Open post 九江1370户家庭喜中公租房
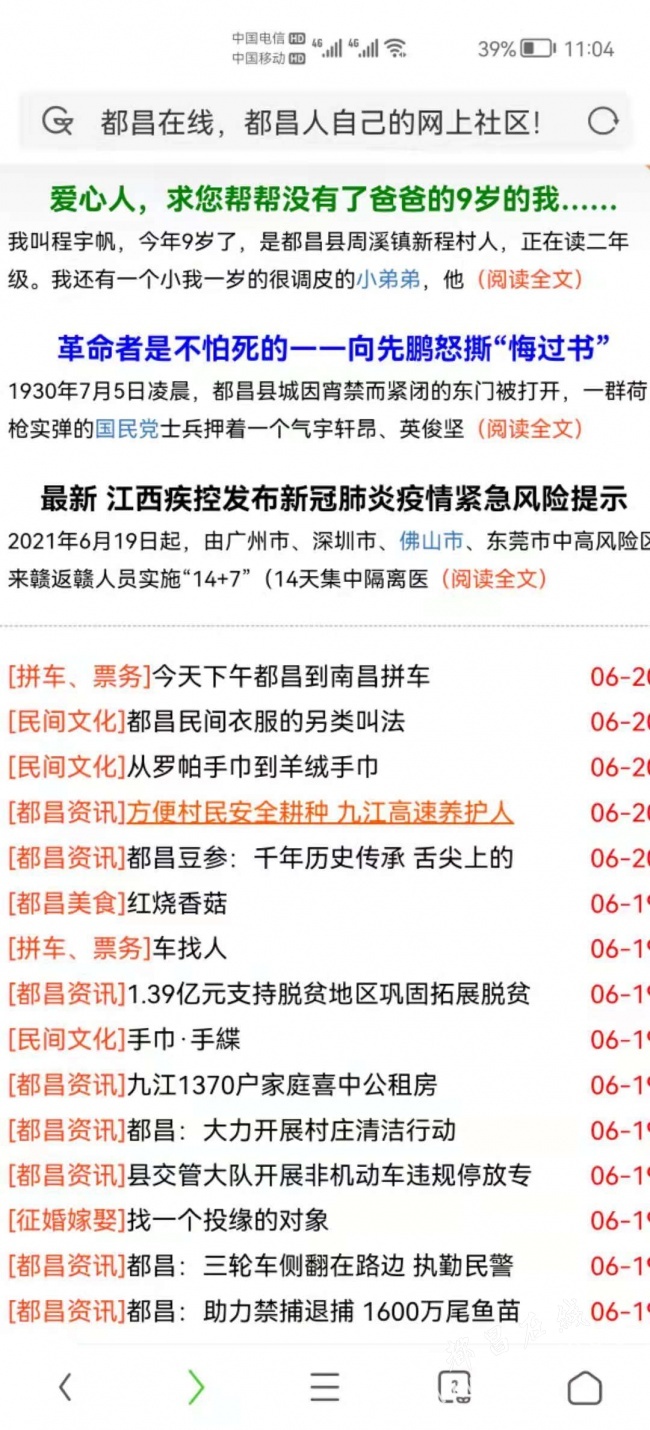This screenshot has width=650, height=1430. (282, 1085)
